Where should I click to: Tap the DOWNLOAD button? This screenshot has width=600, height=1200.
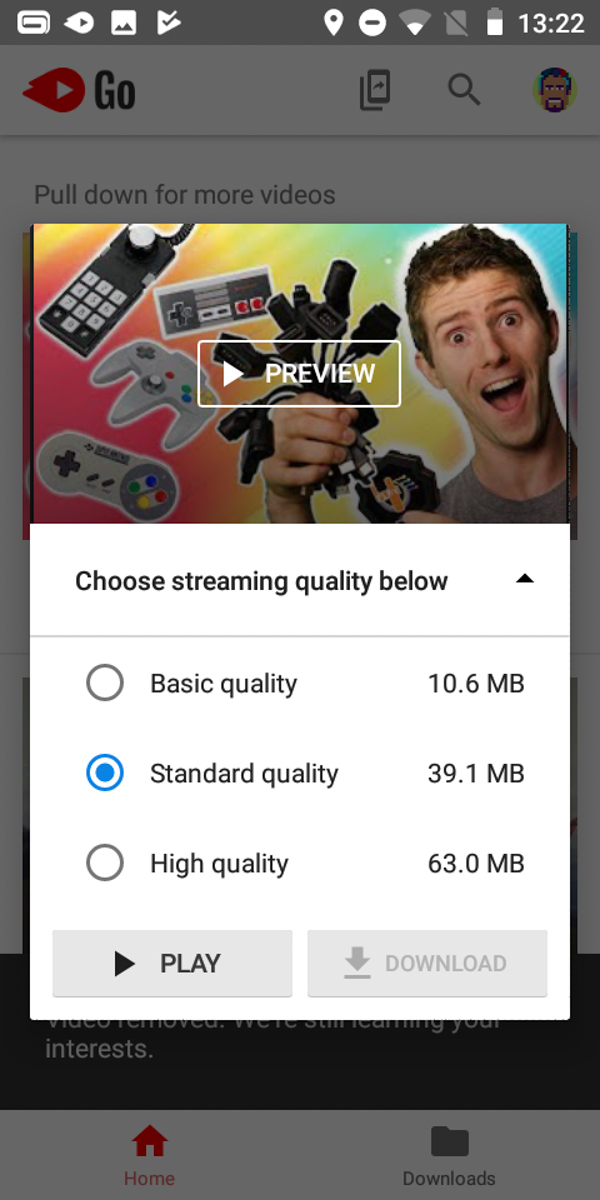[427, 963]
